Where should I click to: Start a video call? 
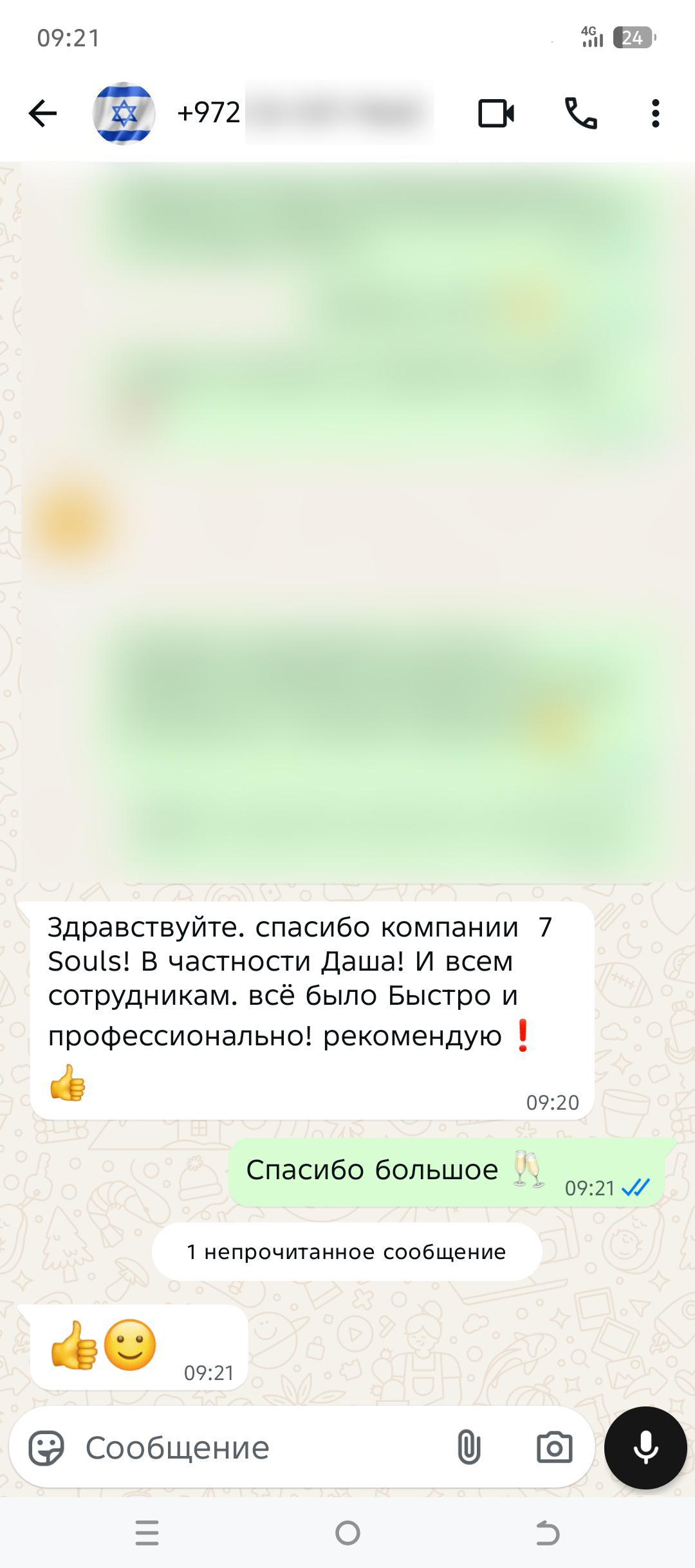(496, 114)
